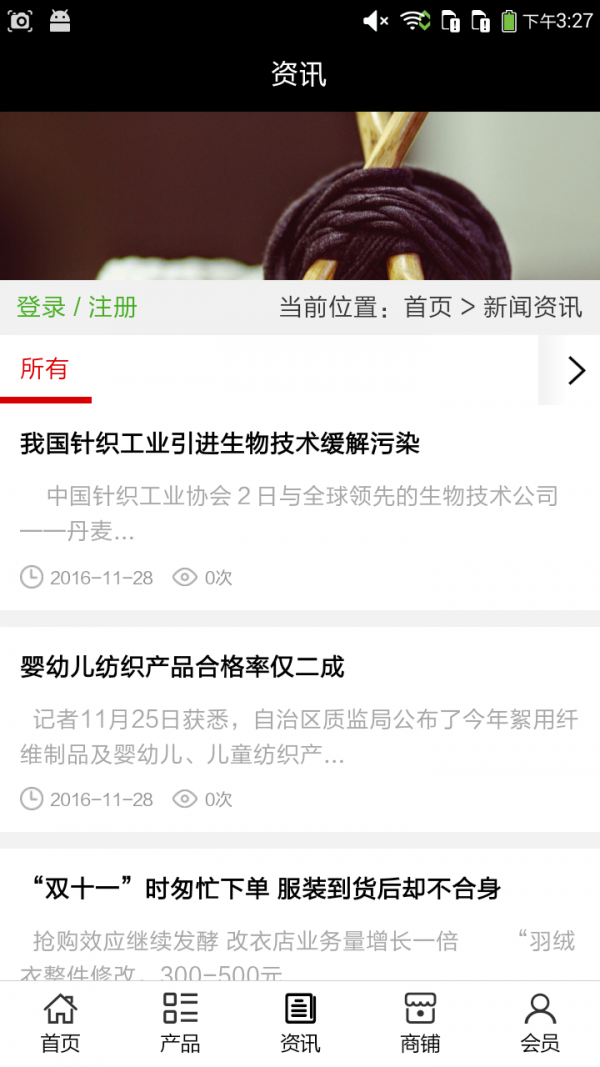Screen dimensions: 600x1067
Task: Open article 婴幼儿纺织产品合格率仅二成
Action: click(x=182, y=666)
